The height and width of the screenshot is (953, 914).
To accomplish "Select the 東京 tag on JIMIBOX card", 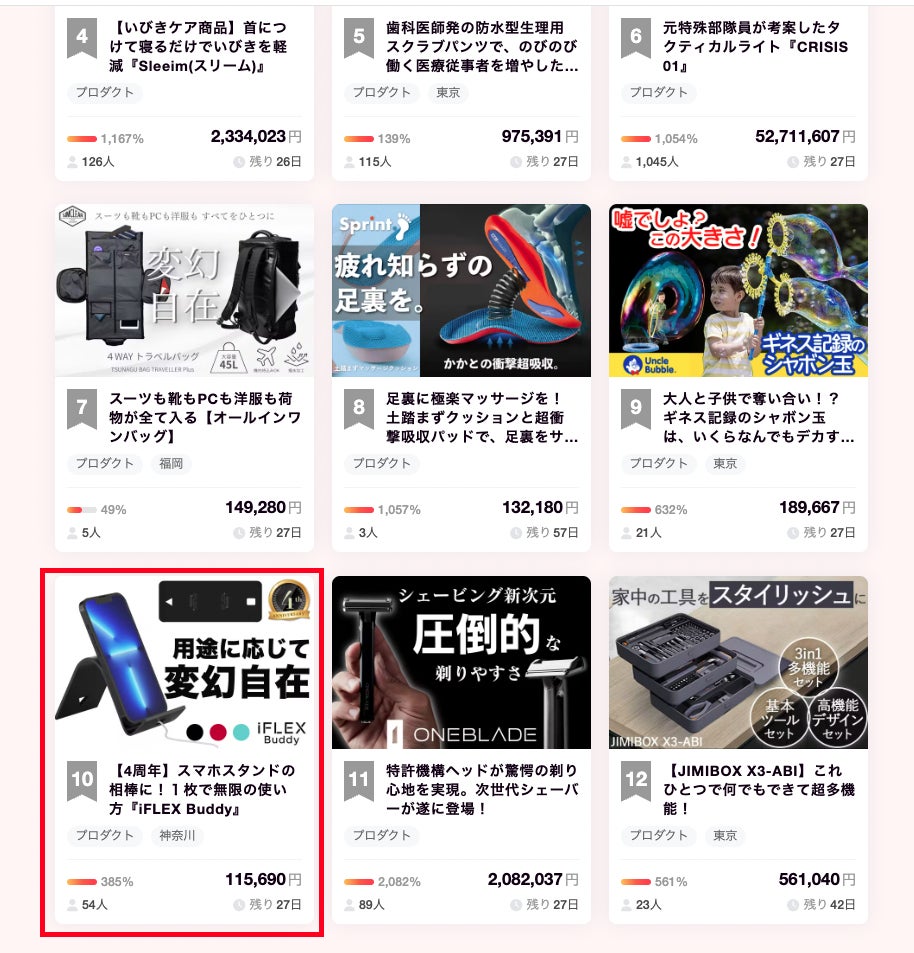I will point(724,835).
